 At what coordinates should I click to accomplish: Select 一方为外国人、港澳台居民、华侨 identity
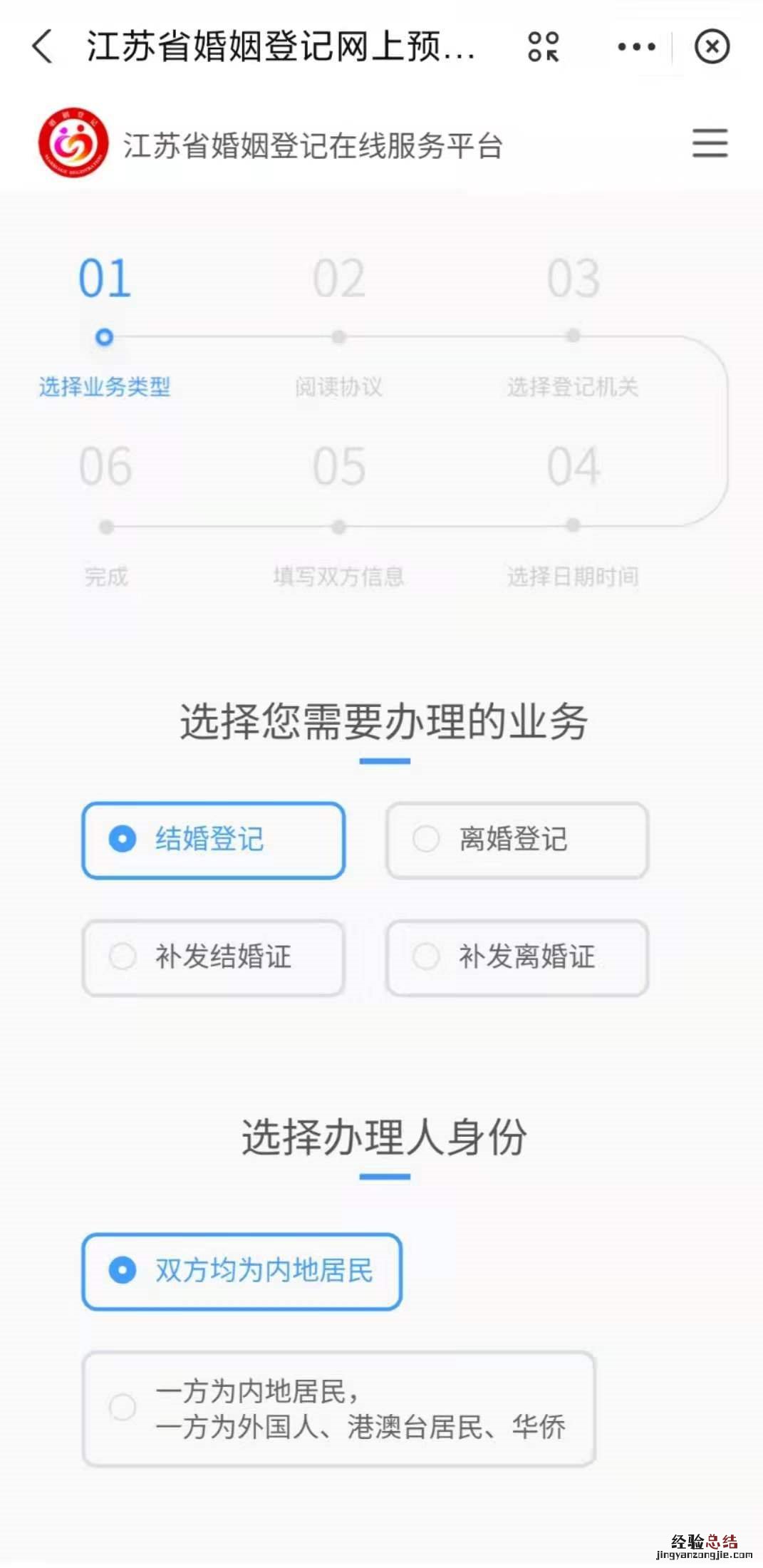pos(338,1408)
